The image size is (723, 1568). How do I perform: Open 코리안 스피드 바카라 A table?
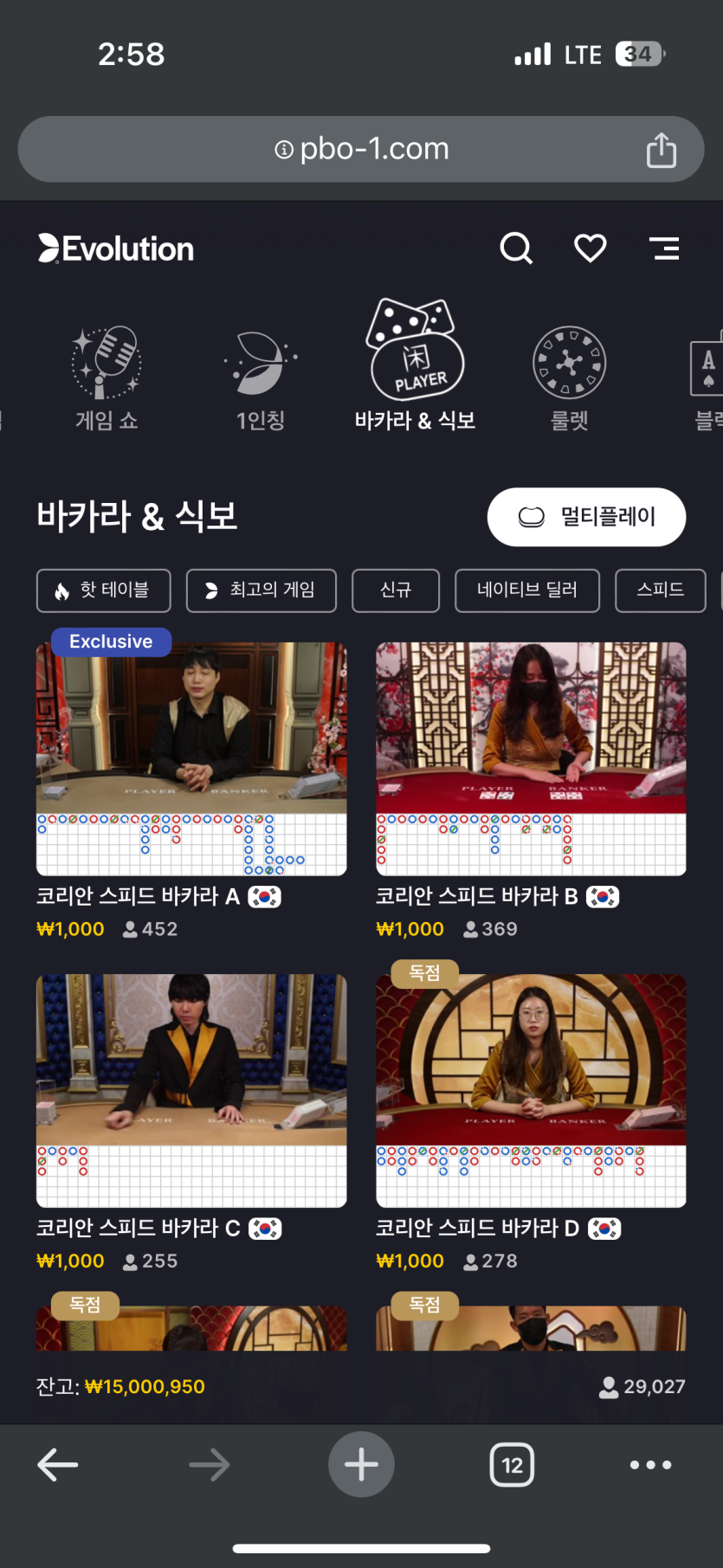coord(191,758)
